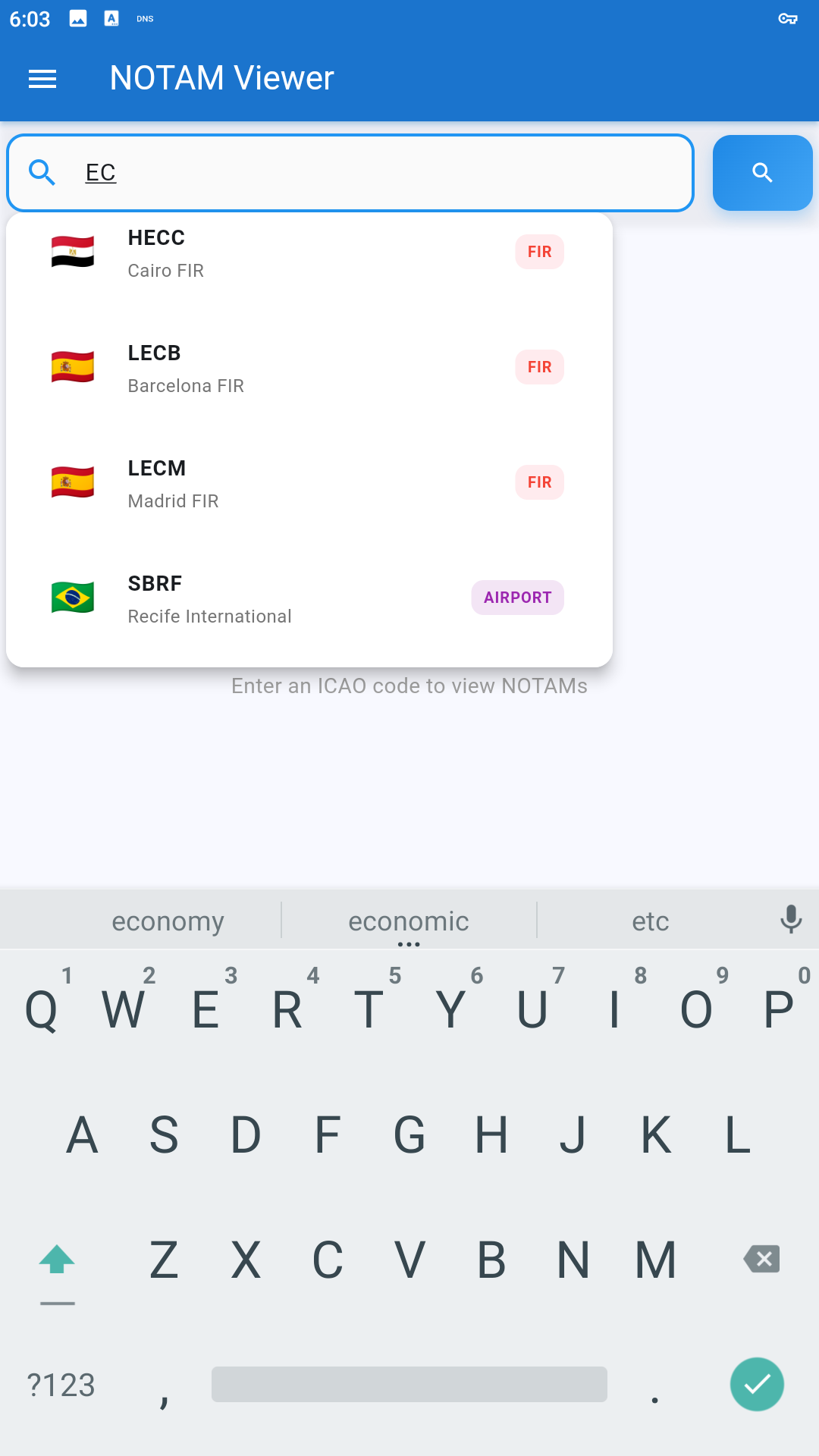Pick the suggestion word etc
This screenshot has height=1456, width=819.
[650, 921]
